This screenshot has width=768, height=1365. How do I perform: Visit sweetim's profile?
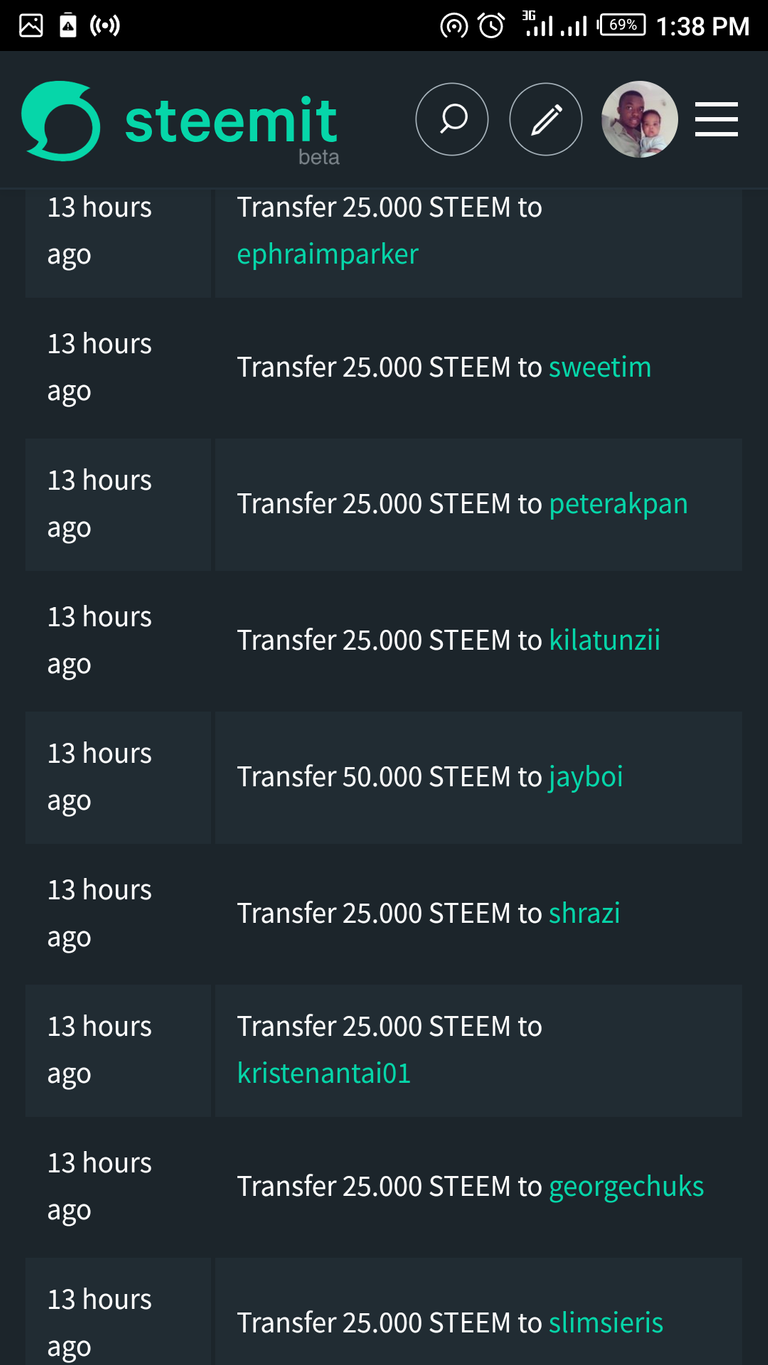coord(600,367)
